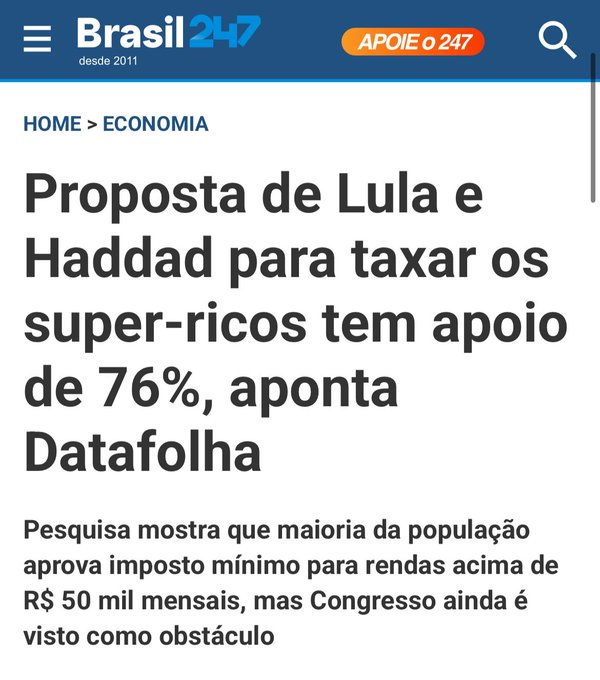This screenshot has height=680, width=600.
Task: Open the Brasil 247 homepage logo
Action: click(167, 38)
